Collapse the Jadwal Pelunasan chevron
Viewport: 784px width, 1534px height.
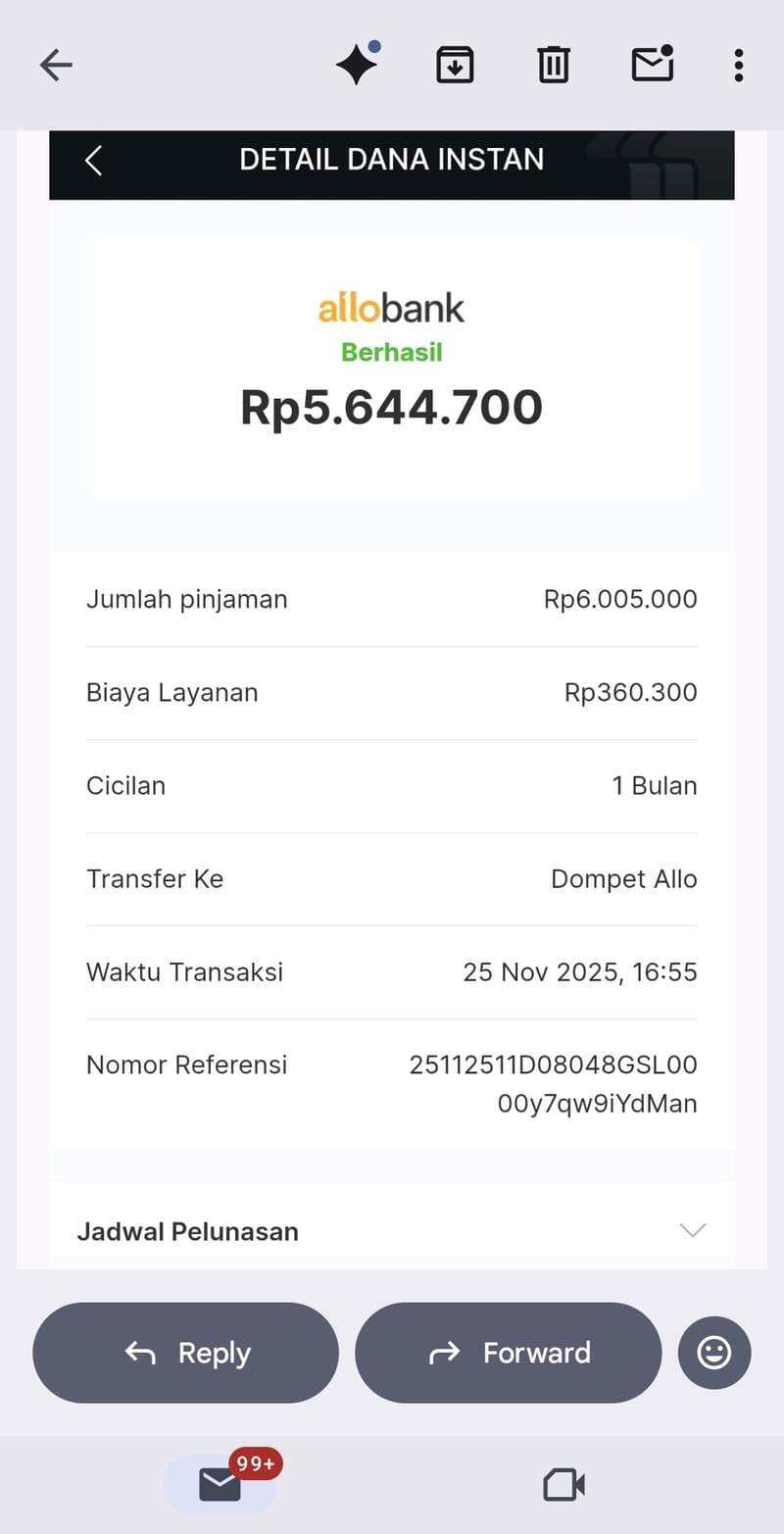tap(693, 1229)
